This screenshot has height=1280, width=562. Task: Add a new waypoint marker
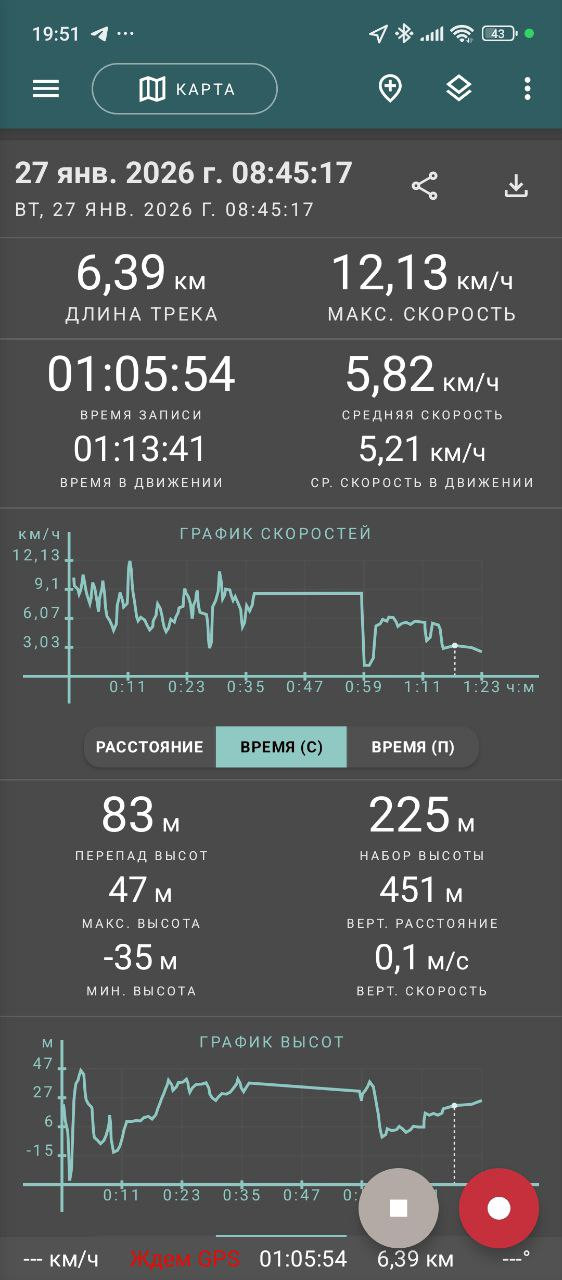(390, 89)
